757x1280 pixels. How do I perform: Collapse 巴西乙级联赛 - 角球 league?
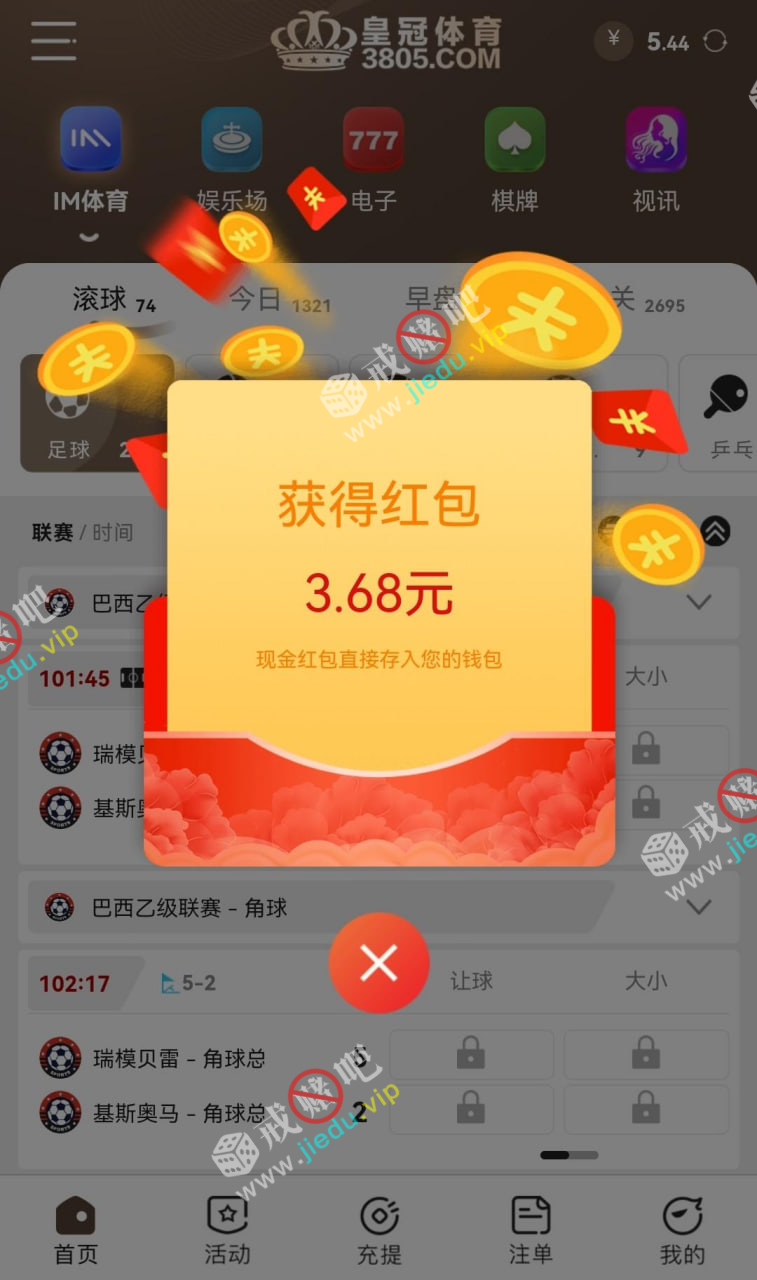699,907
